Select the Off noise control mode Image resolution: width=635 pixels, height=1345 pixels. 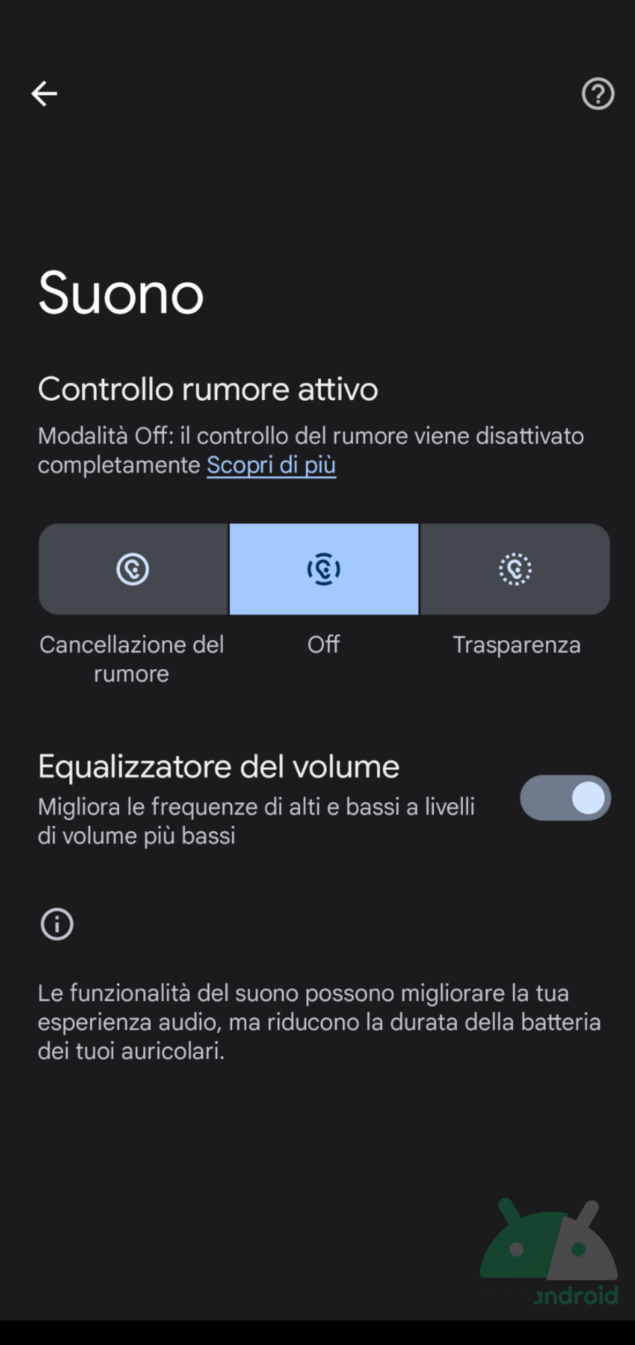click(324, 569)
